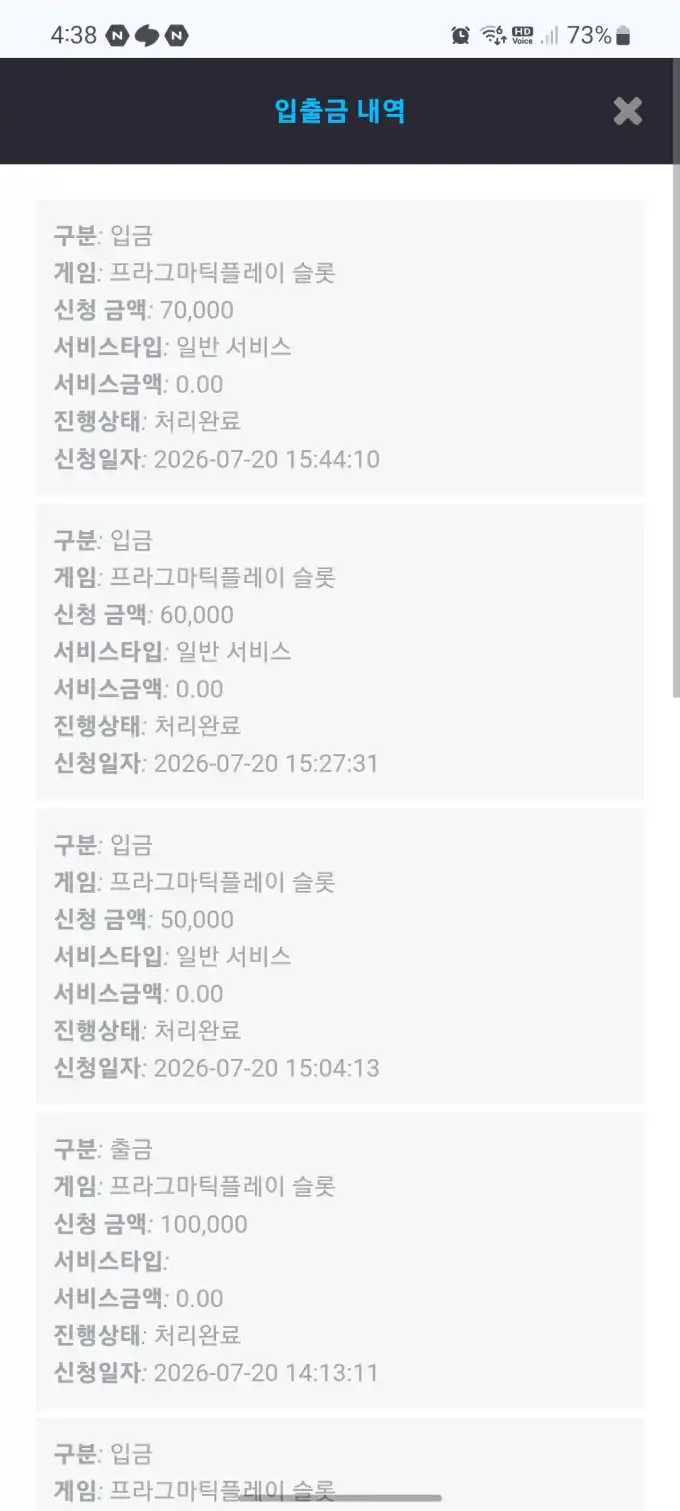Close the 입출금 내역 dialog

628,111
